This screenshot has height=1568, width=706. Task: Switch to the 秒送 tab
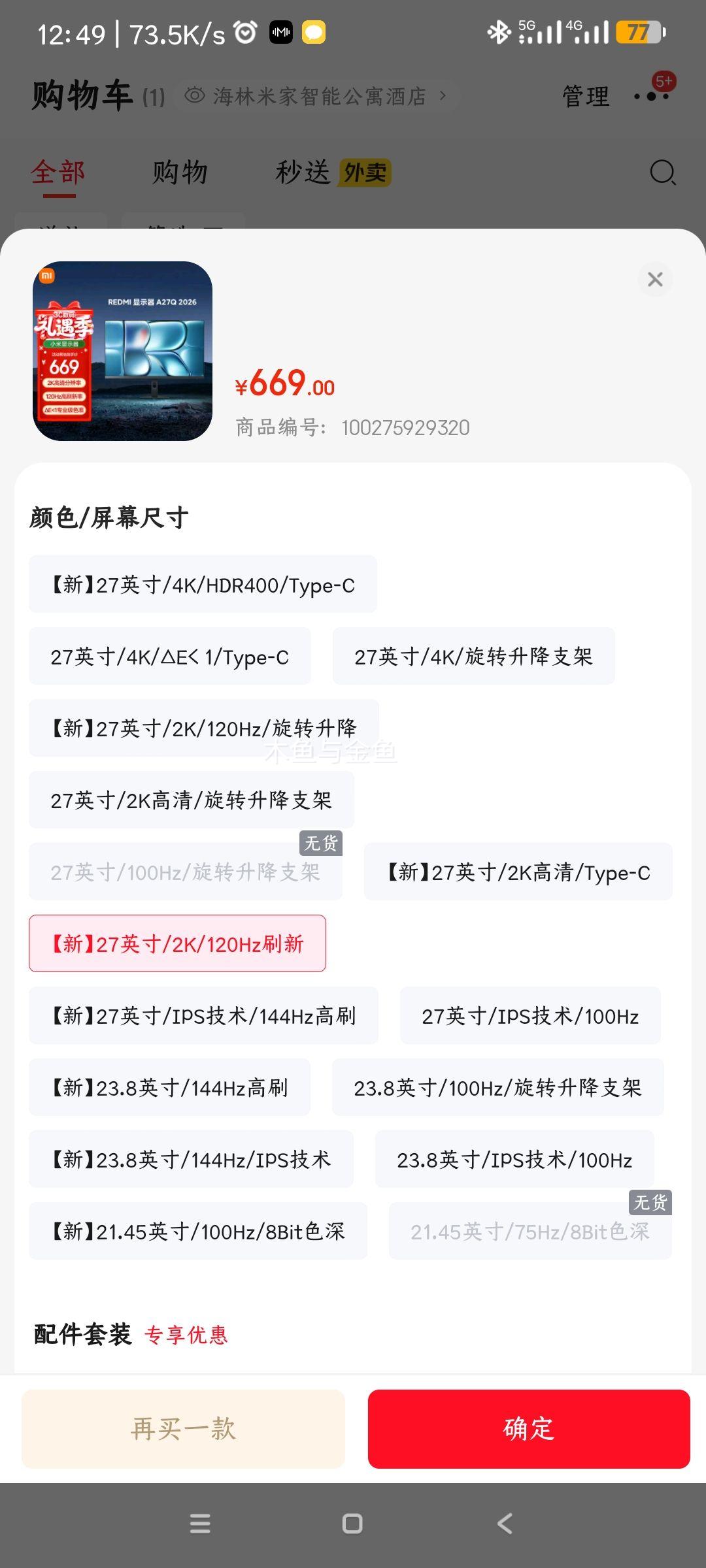(301, 172)
